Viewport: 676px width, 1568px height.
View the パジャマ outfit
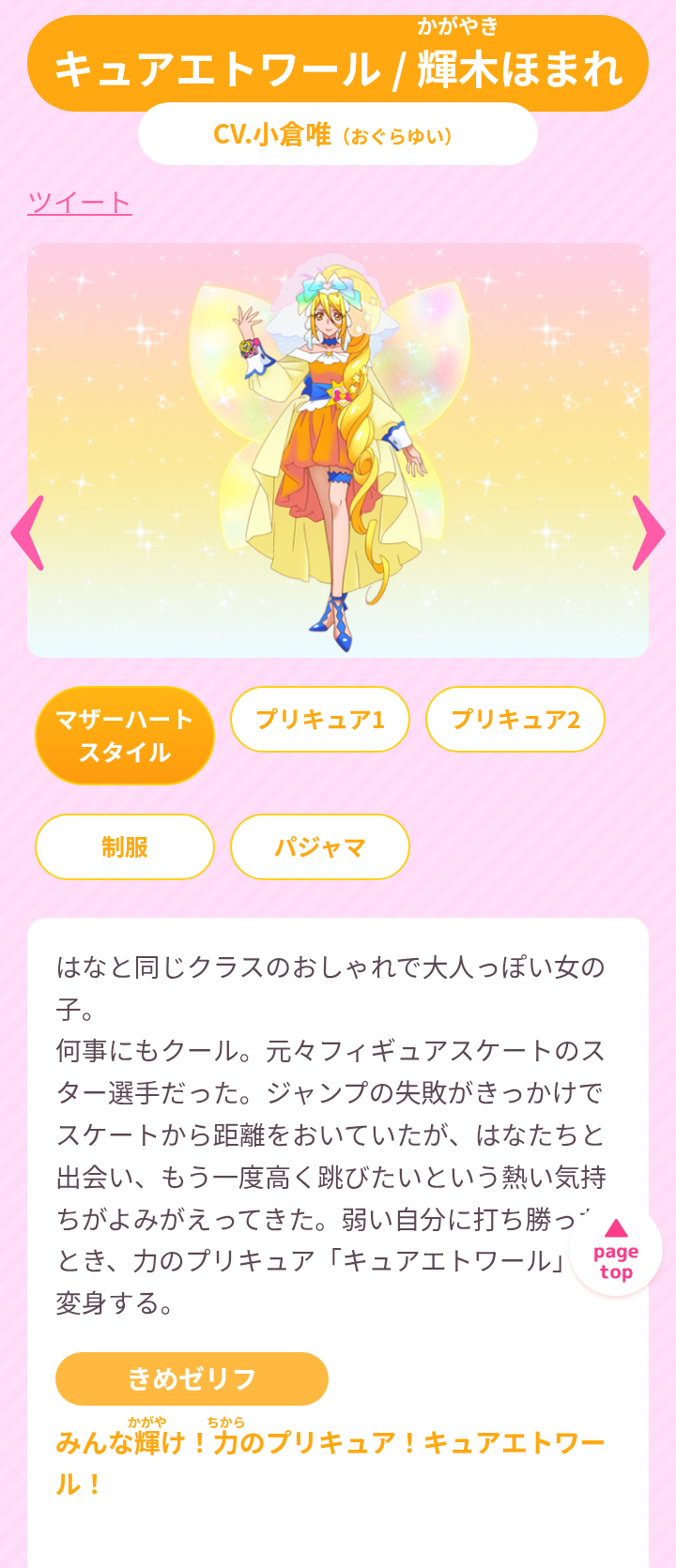coord(320,847)
